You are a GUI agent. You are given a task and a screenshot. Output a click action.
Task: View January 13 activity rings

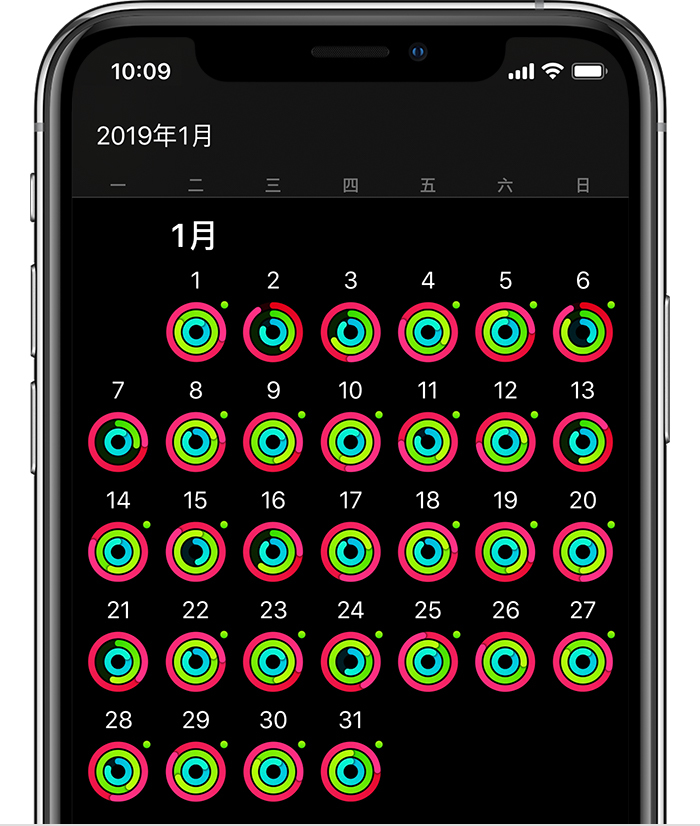click(x=583, y=442)
